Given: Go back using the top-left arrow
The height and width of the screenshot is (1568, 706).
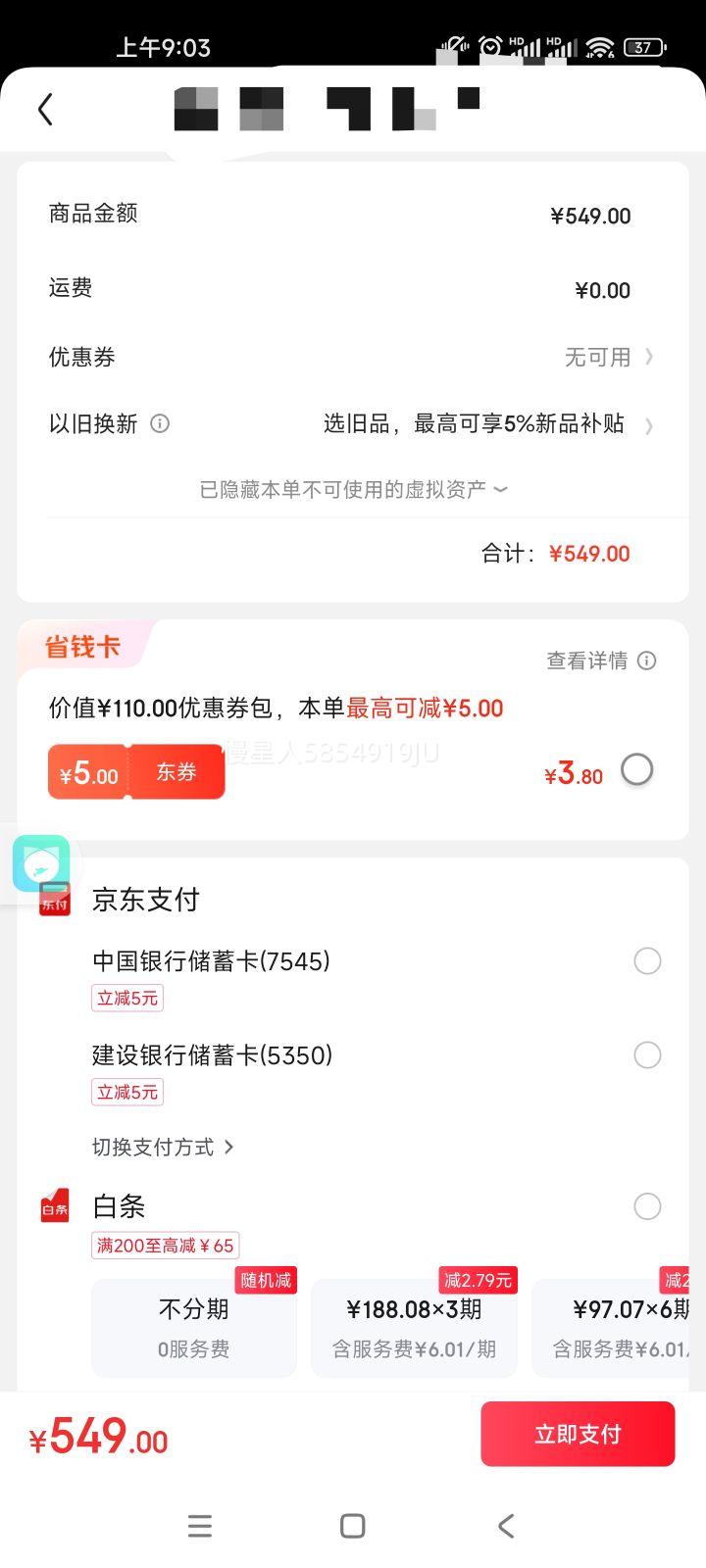Looking at the screenshot, I should (x=45, y=109).
